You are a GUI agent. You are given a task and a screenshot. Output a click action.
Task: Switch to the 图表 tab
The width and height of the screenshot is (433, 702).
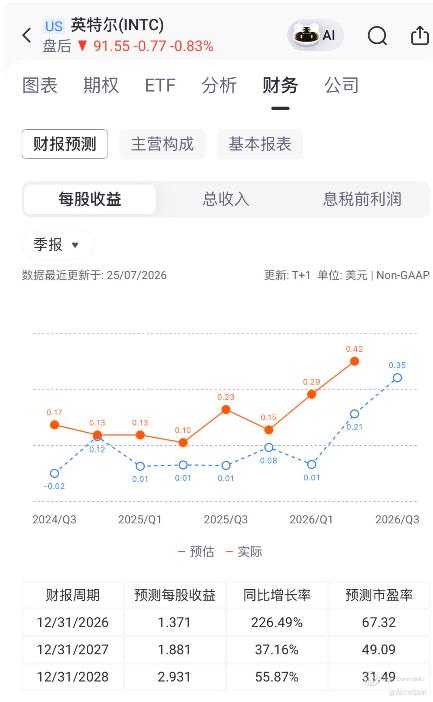point(40,85)
